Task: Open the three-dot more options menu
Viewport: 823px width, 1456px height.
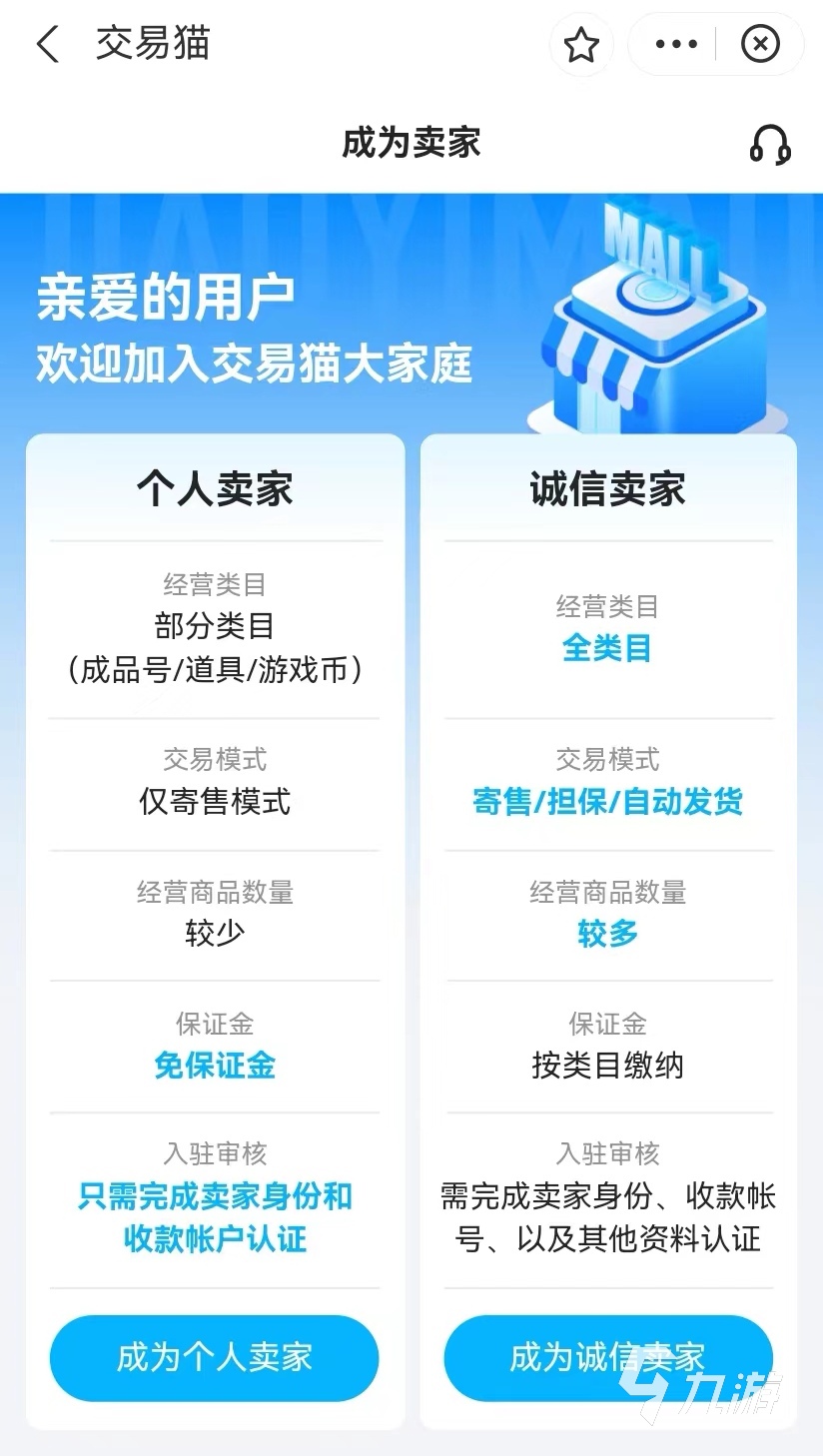Action: click(x=675, y=45)
